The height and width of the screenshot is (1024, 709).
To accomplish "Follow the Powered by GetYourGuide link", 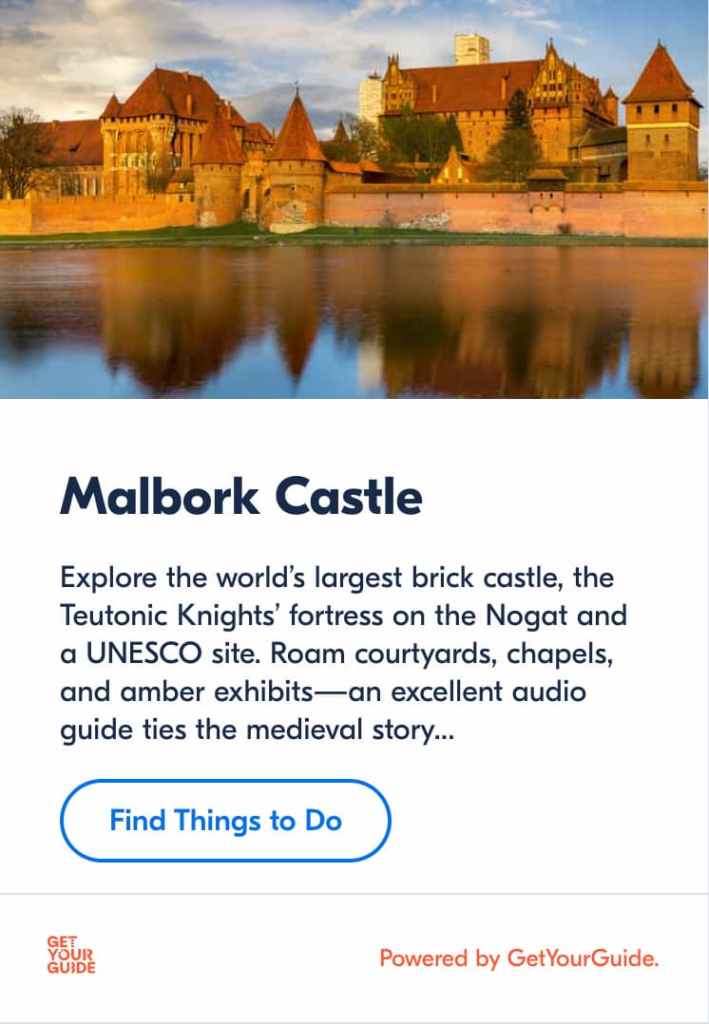I will (519, 959).
